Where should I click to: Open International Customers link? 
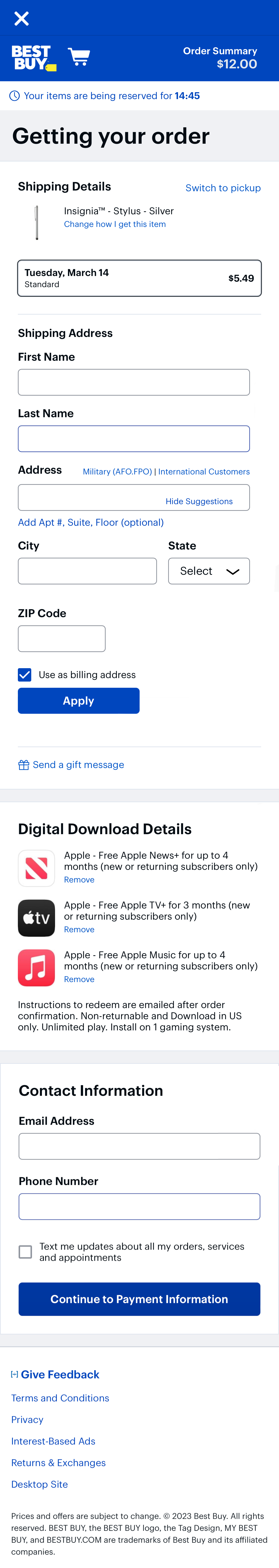203,472
